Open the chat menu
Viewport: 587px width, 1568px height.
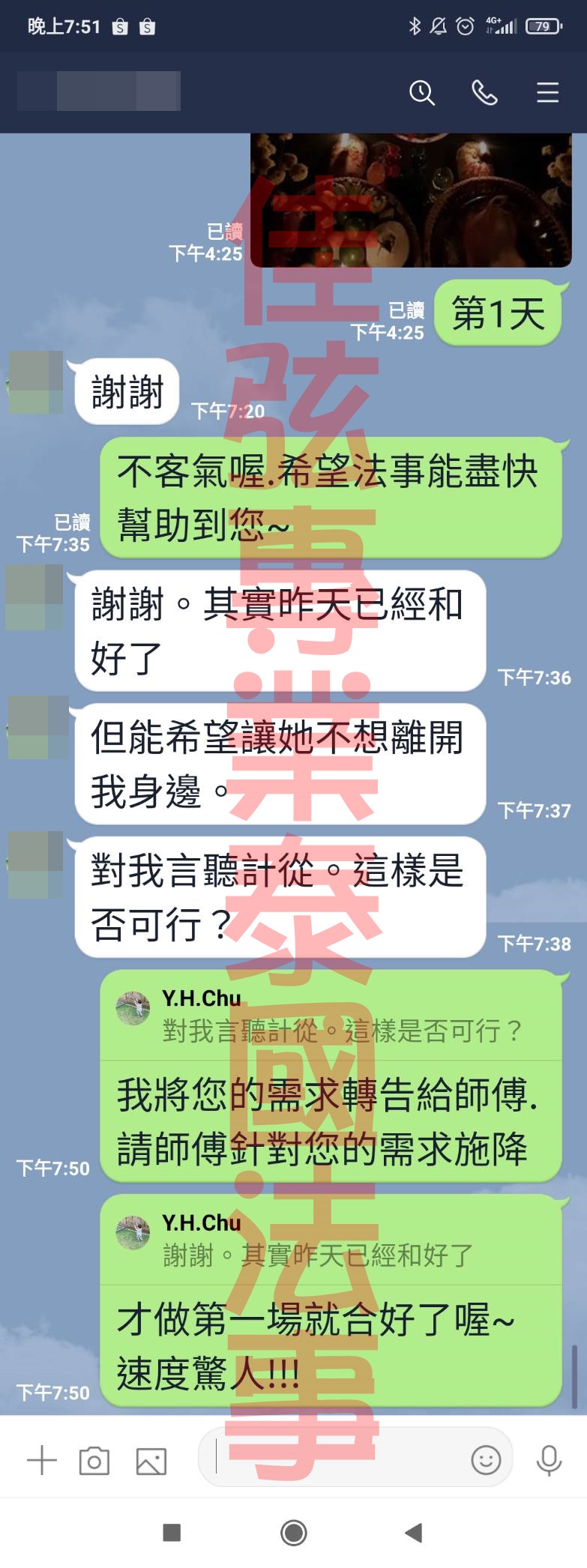click(547, 93)
